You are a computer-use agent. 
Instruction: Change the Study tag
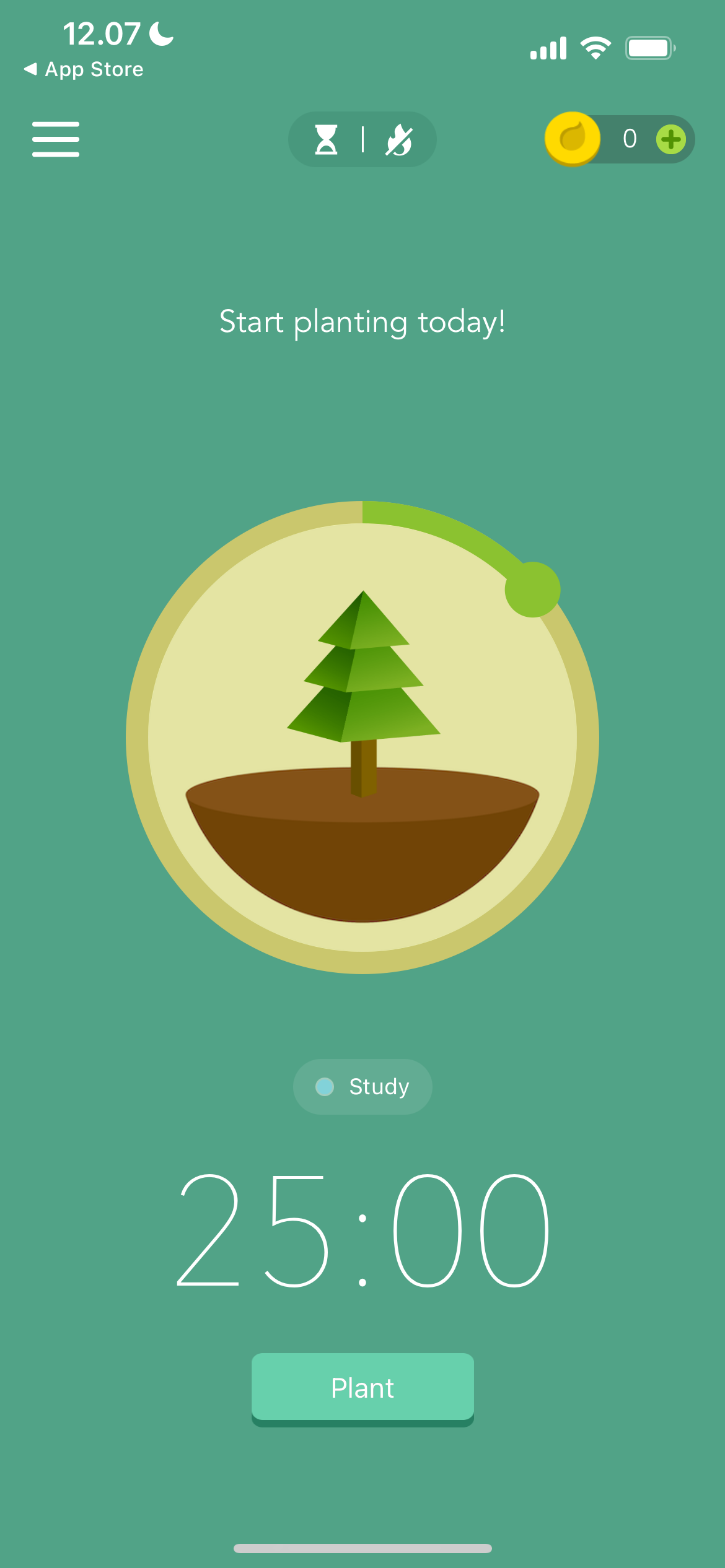[x=362, y=1087]
